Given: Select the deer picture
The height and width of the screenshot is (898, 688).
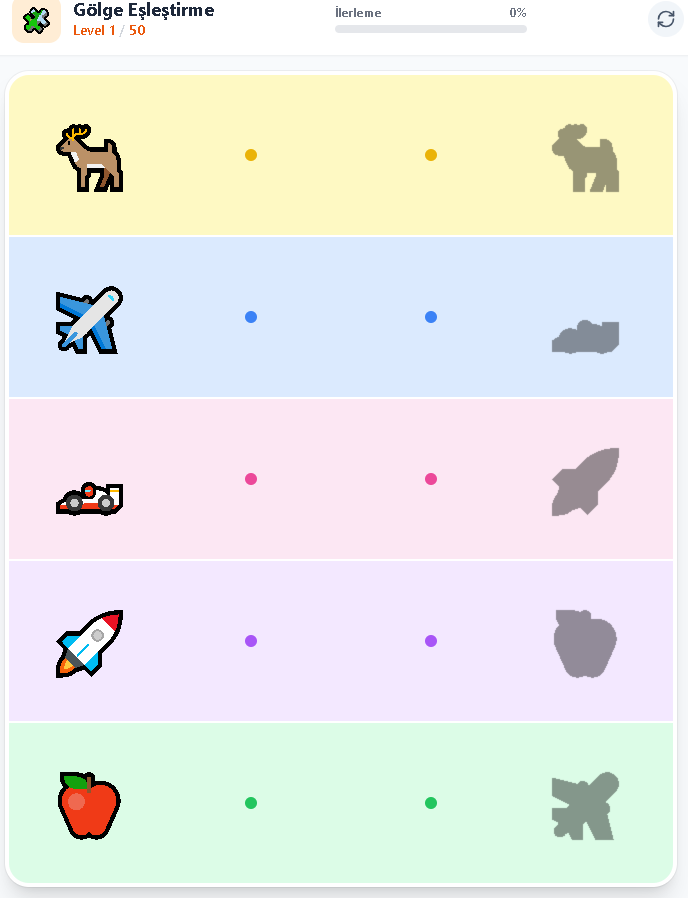Looking at the screenshot, I should [x=89, y=157].
